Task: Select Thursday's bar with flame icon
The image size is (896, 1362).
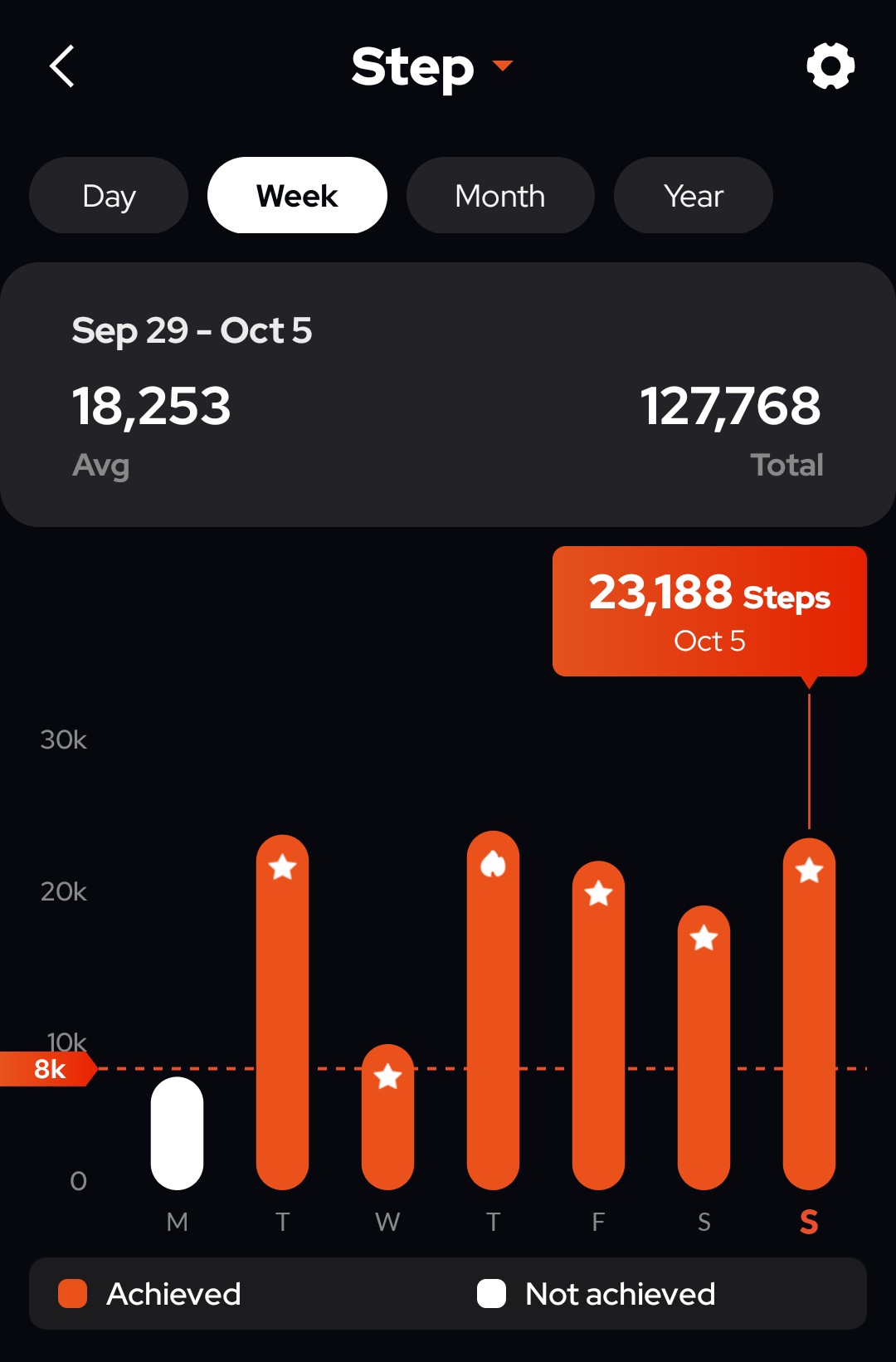Action: [x=493, y=1010]
